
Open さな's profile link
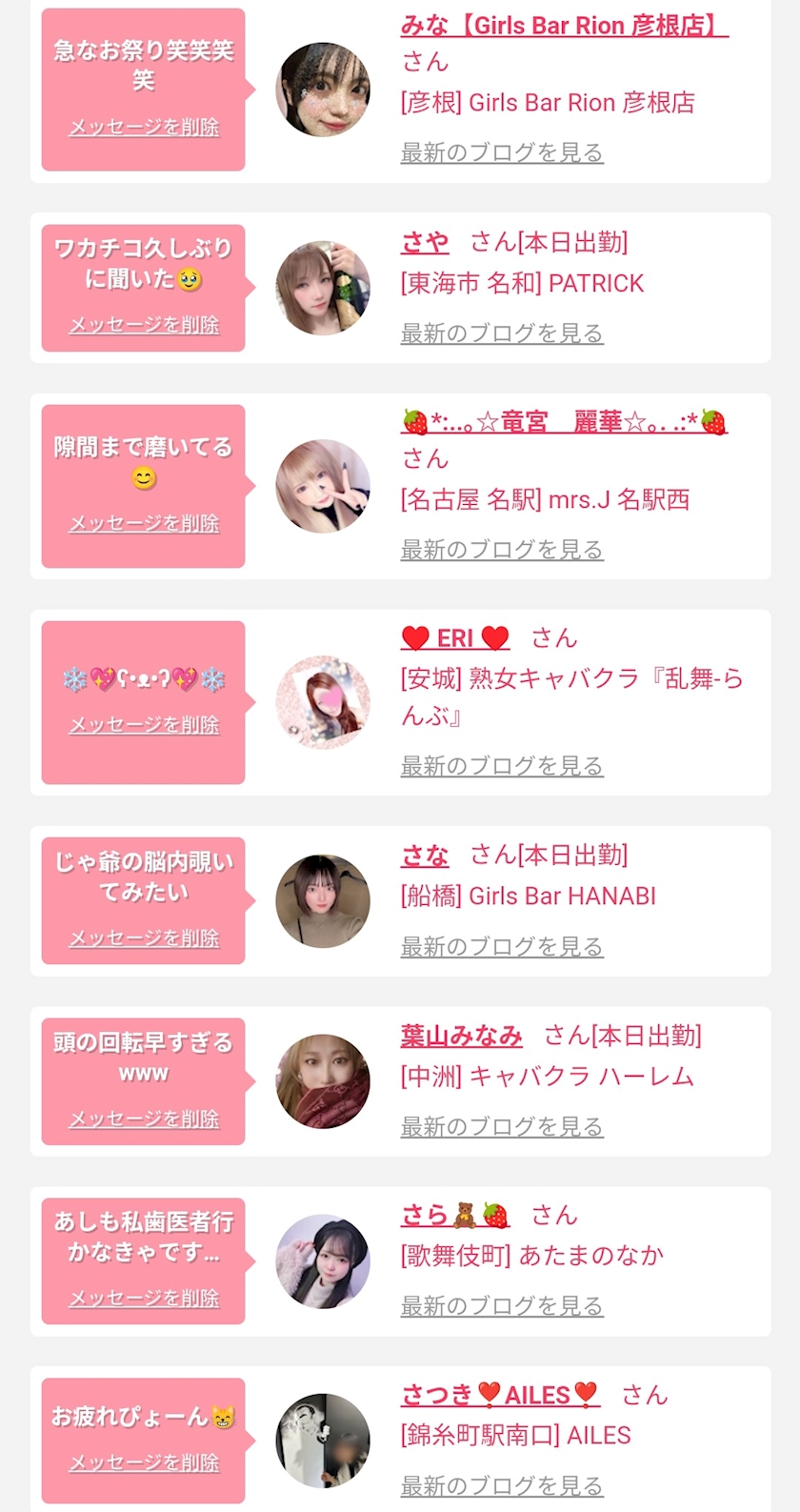click(425, 855)
